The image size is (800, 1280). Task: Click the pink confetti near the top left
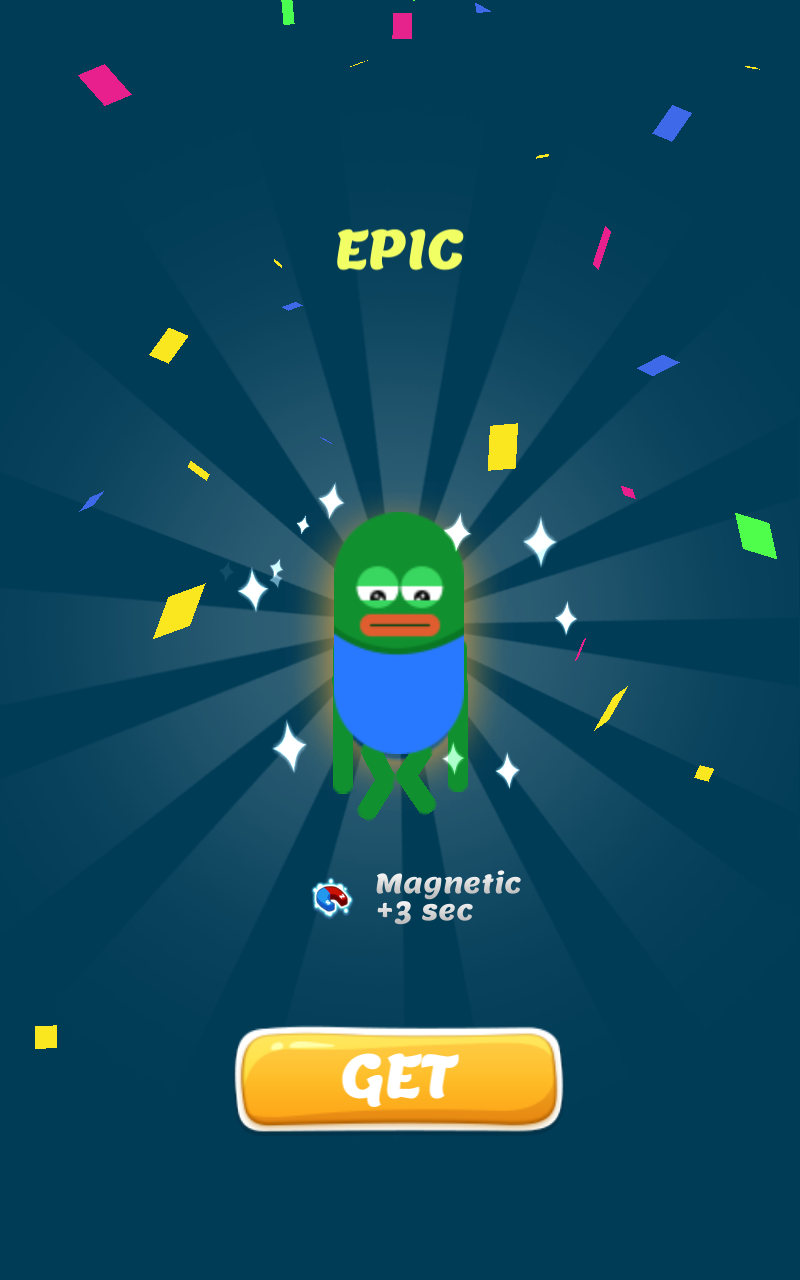[104, 85]
